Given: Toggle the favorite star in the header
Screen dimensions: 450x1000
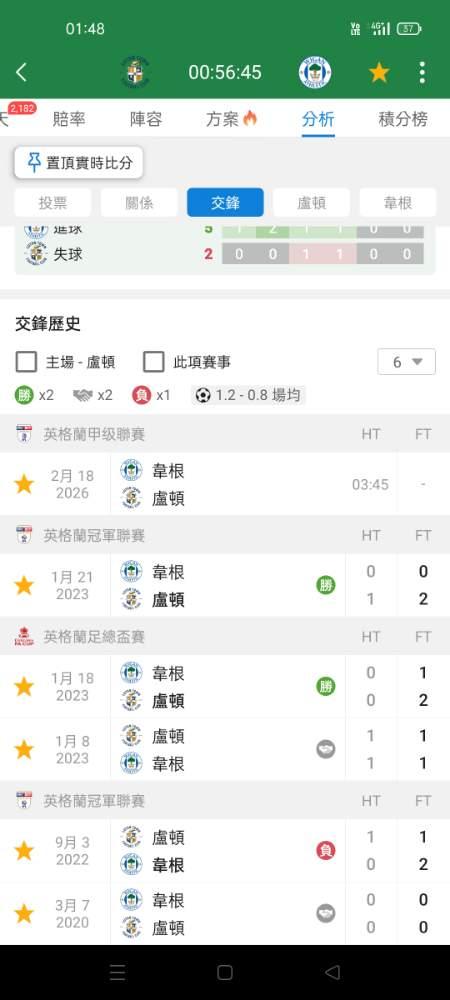Looking at the screenshot, I should point(379,73).
